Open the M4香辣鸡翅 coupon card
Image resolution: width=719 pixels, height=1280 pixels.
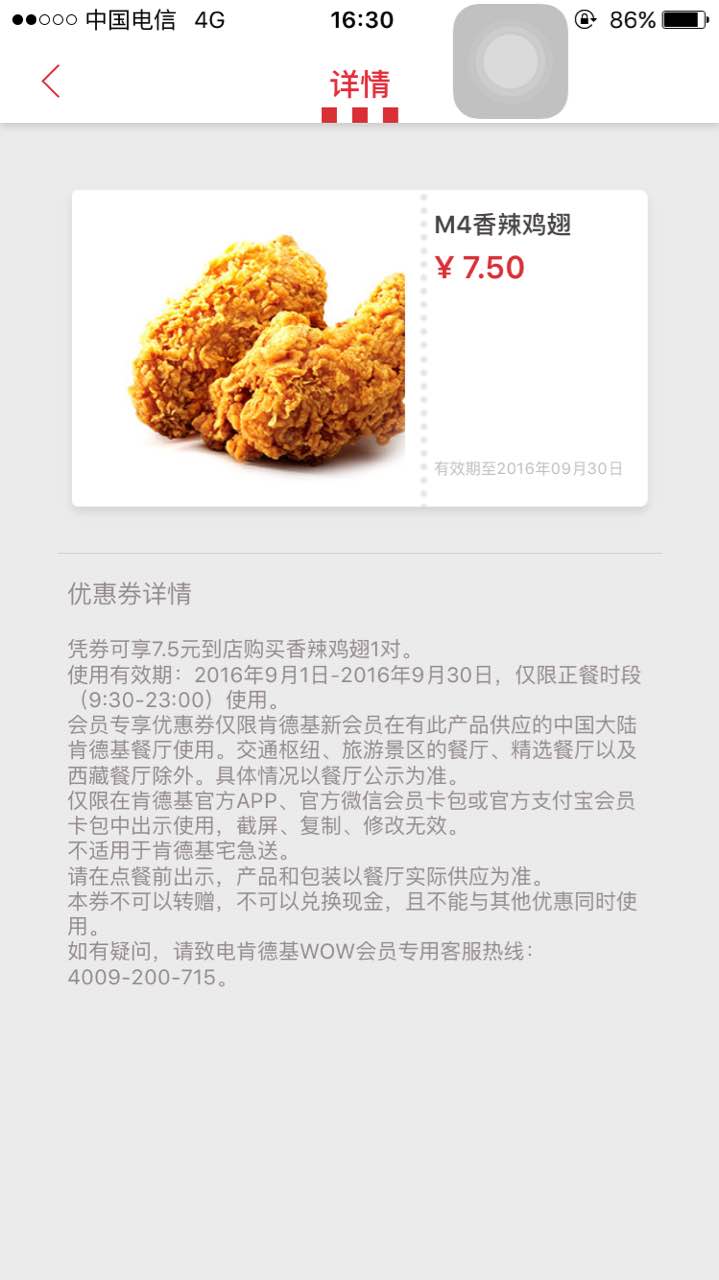(360, 348)
